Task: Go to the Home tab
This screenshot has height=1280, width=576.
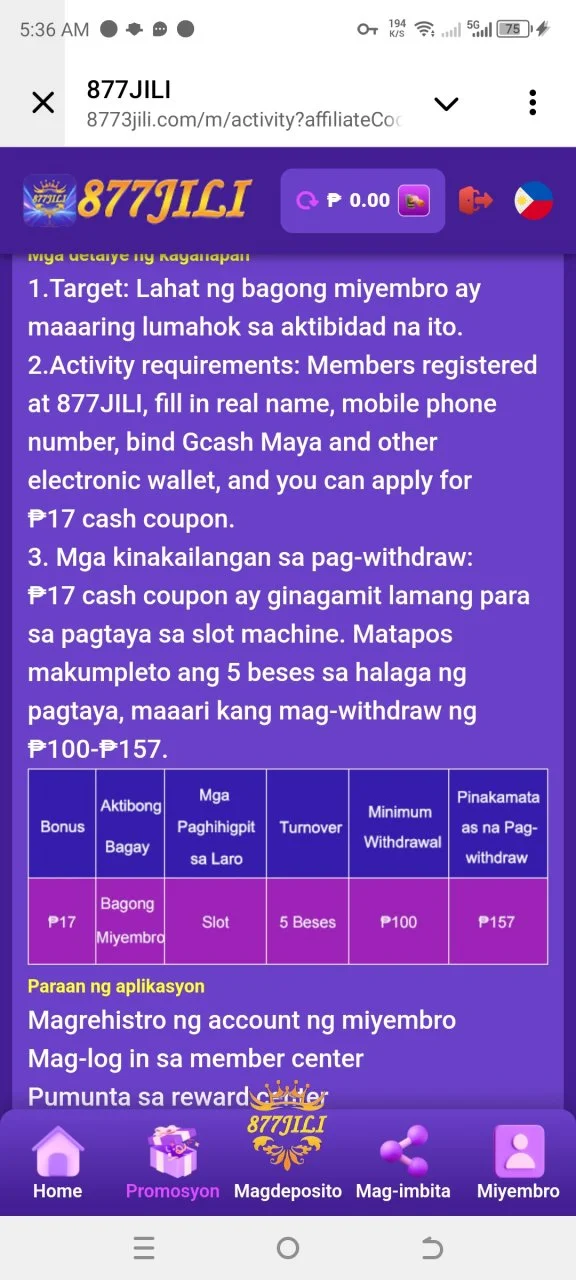Action: coord(57,1163)
